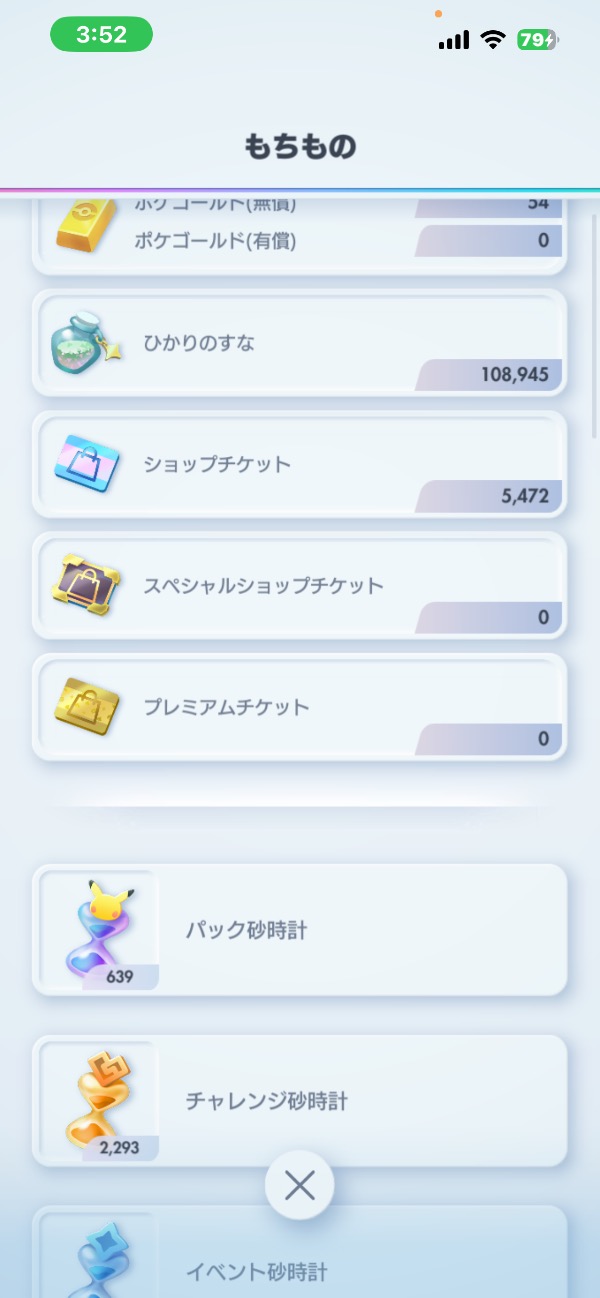600x1298 pixels.
Task: Open the チャレンジ砂時計 item
Action: click(299, 1100)
